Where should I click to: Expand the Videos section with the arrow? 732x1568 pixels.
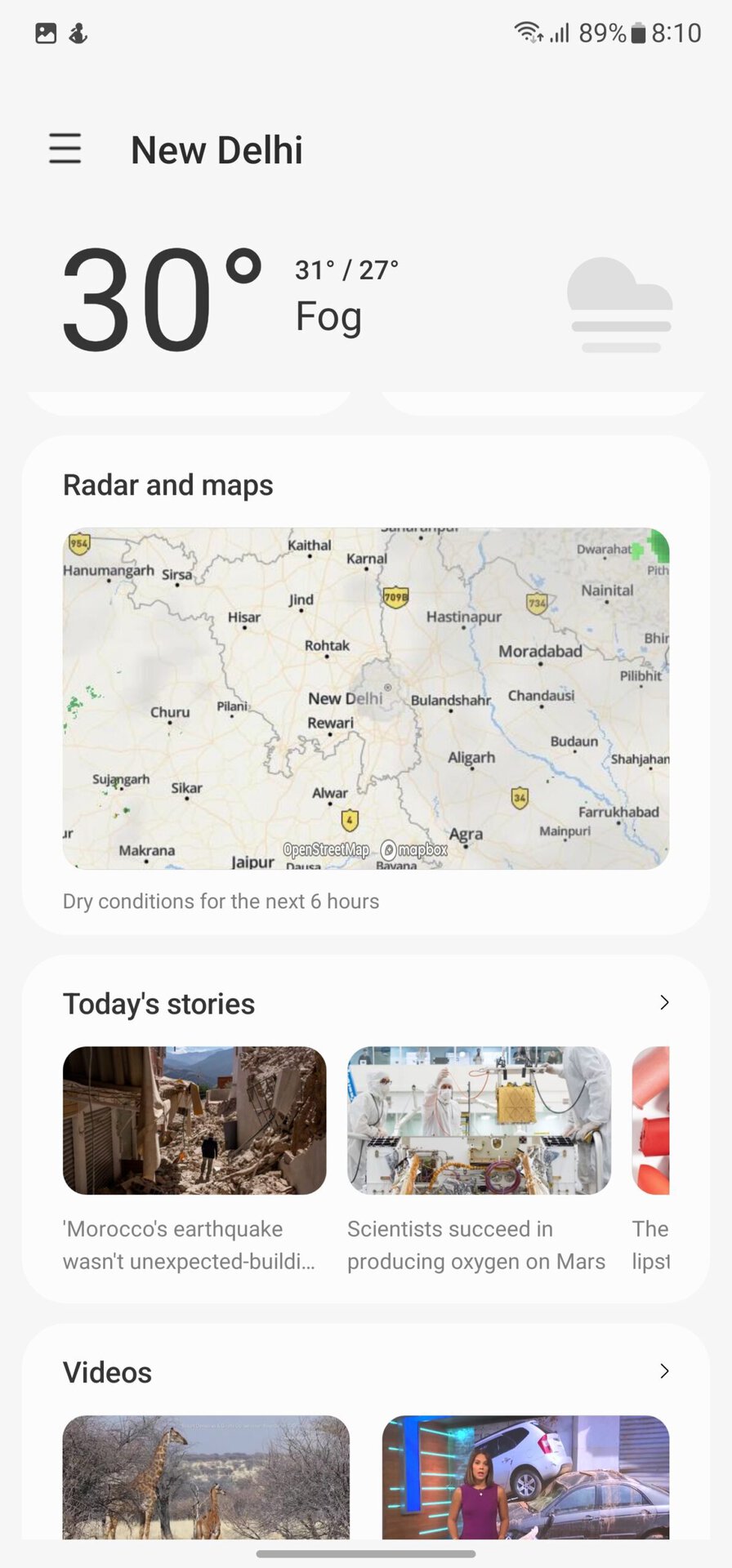(664, 1371)
